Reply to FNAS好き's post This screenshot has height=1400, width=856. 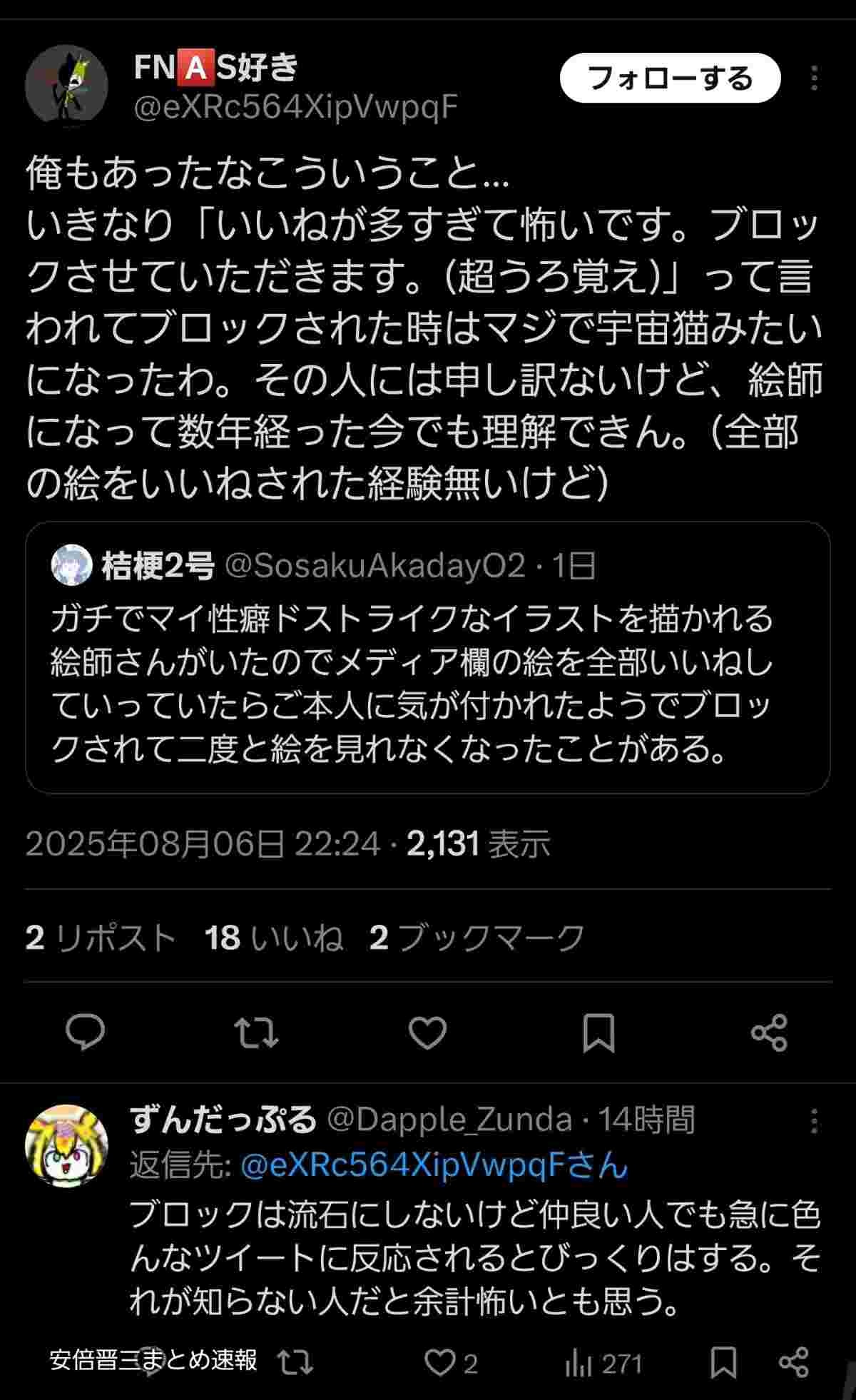click(x=85, y=1033)
